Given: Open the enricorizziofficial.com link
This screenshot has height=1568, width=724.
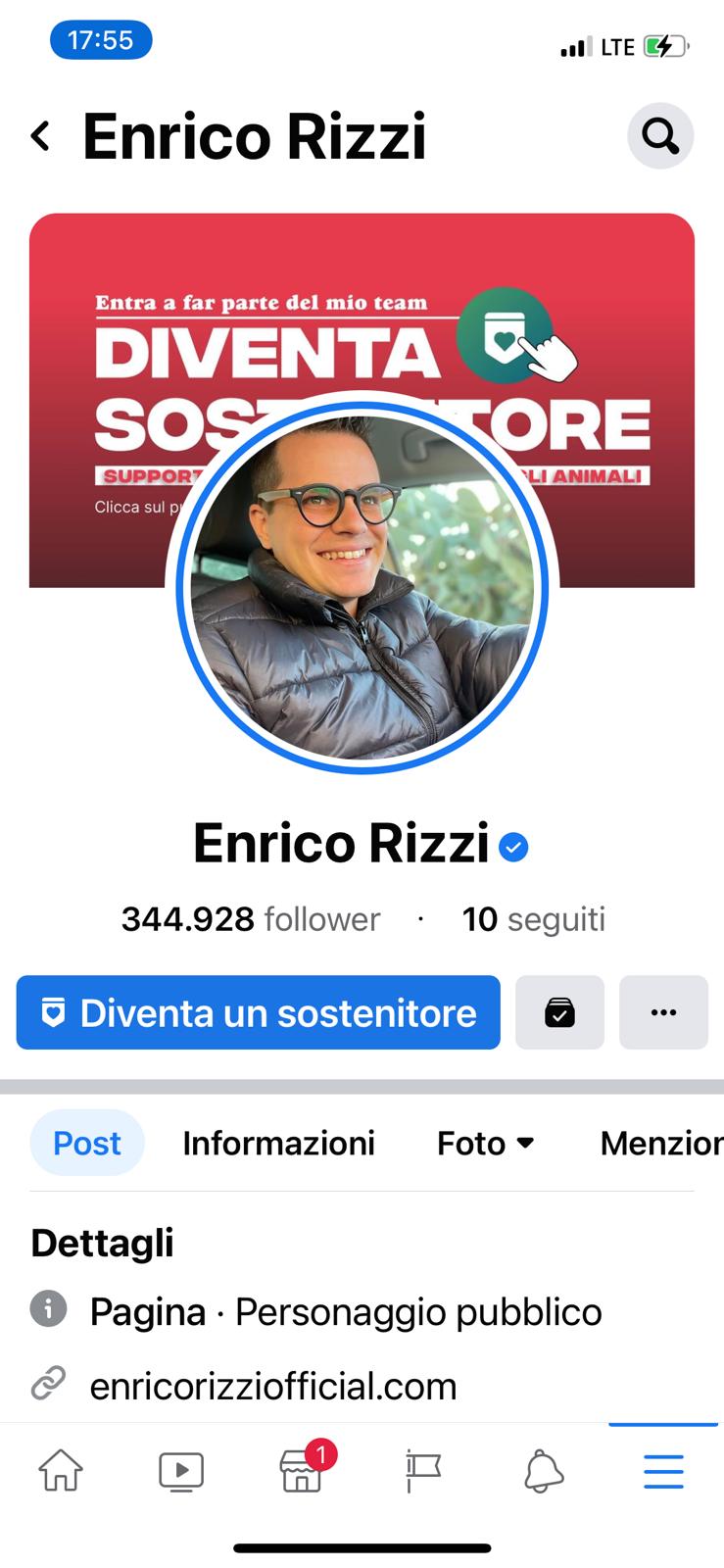Looking at the screenshot, I should (x=273, y=1386).
